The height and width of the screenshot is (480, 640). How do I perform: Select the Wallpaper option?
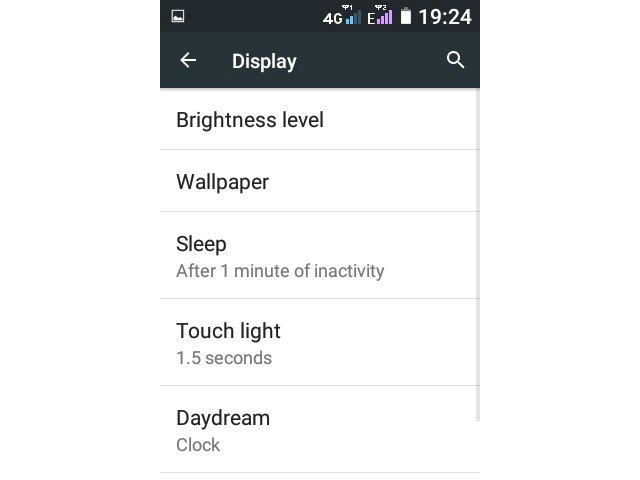[318, 182]
